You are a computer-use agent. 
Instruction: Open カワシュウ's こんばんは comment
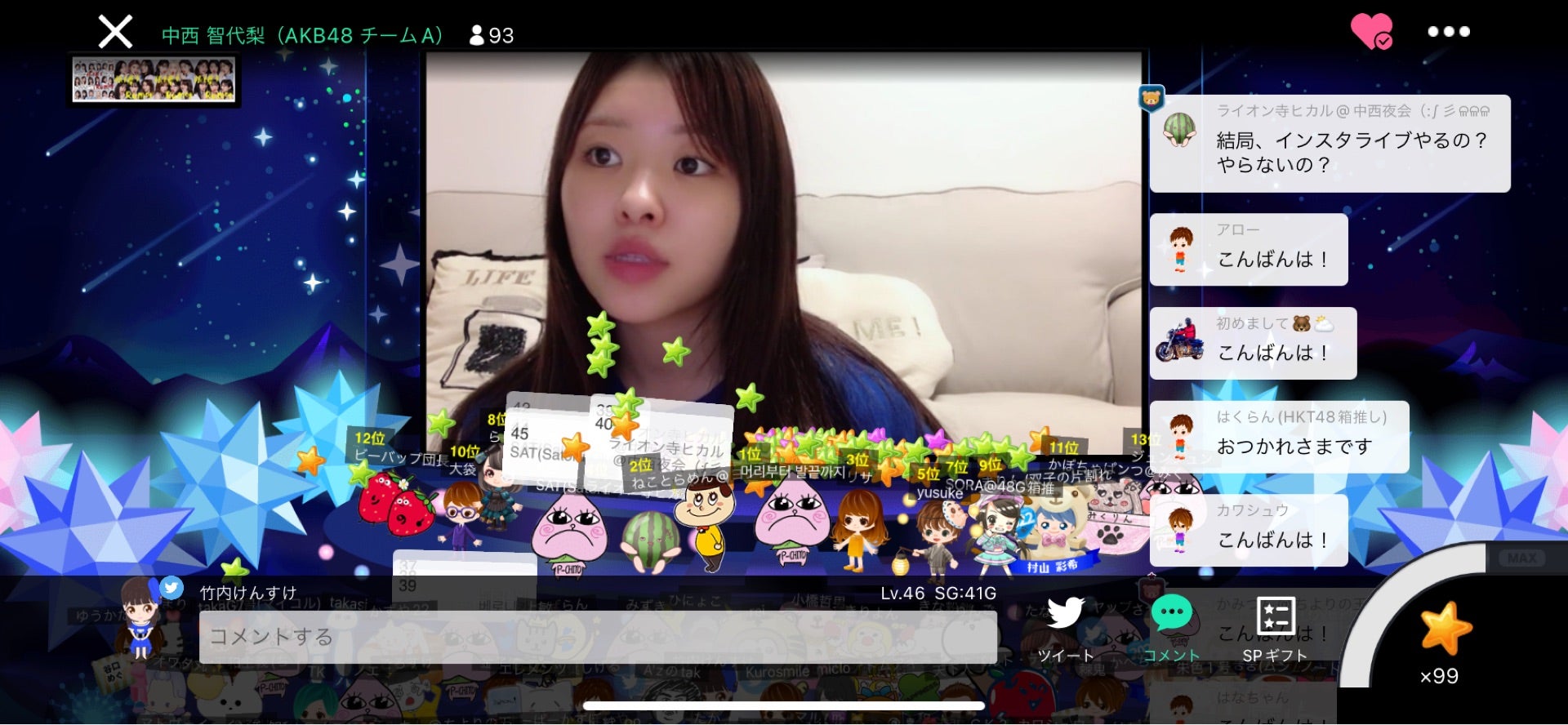tap(1249, 530)
